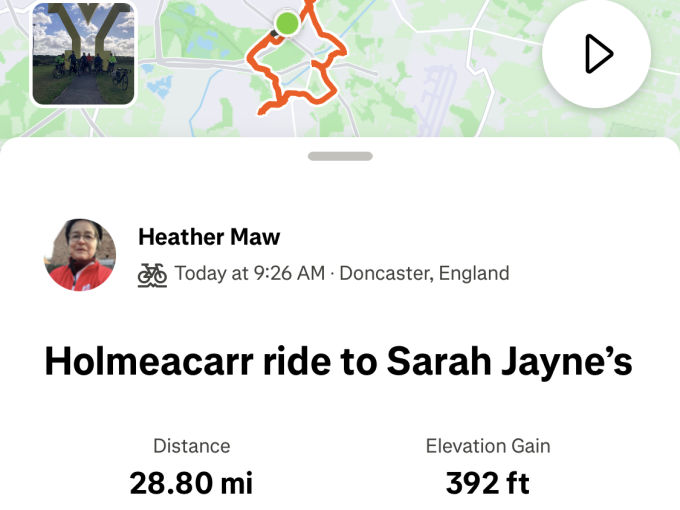Play the route flyover animation

pyautogui.click(x=597, y=54)
